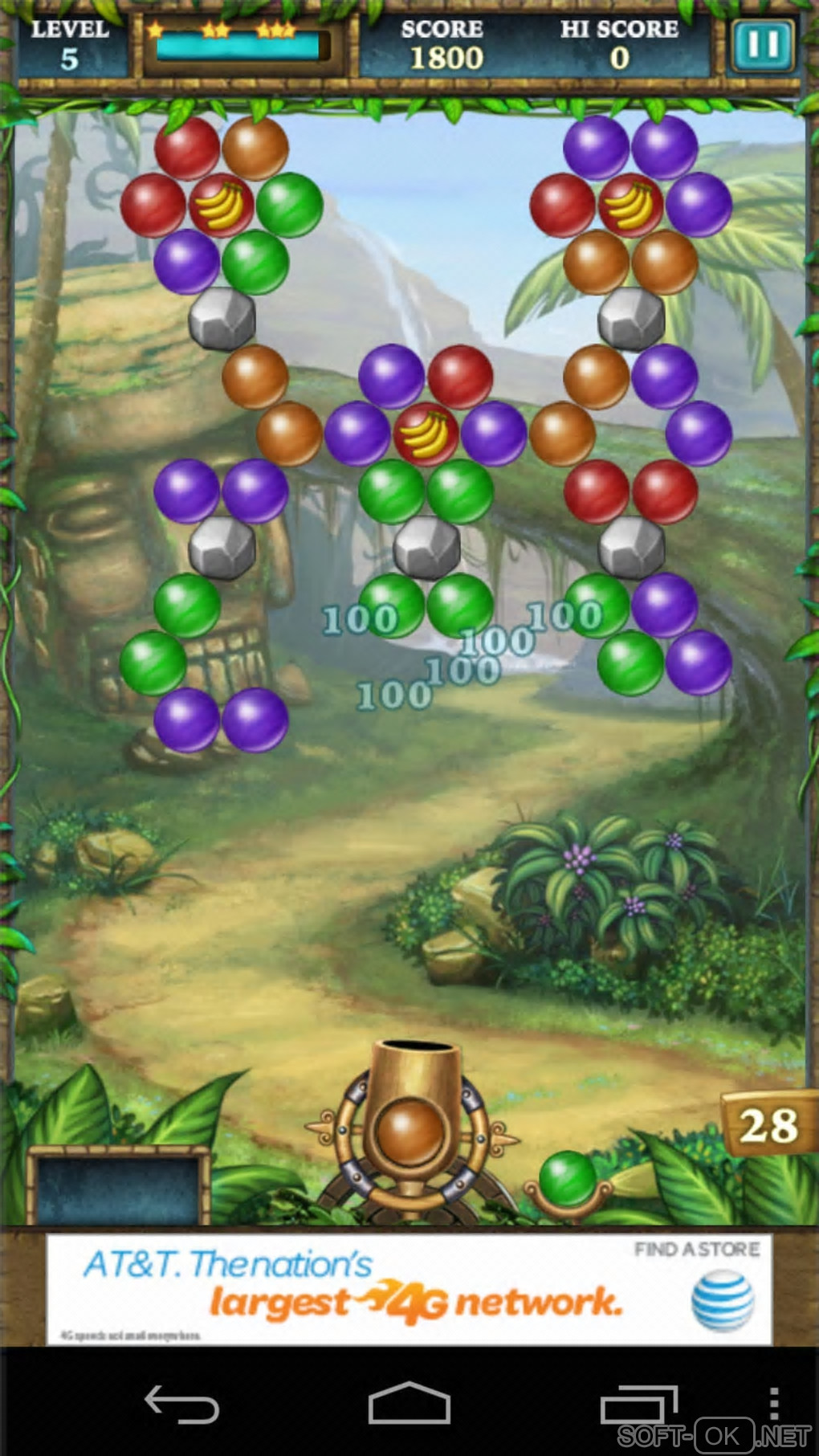Return to the home screen
This screenshot has width=819, height=1456.
(409, 1404)
